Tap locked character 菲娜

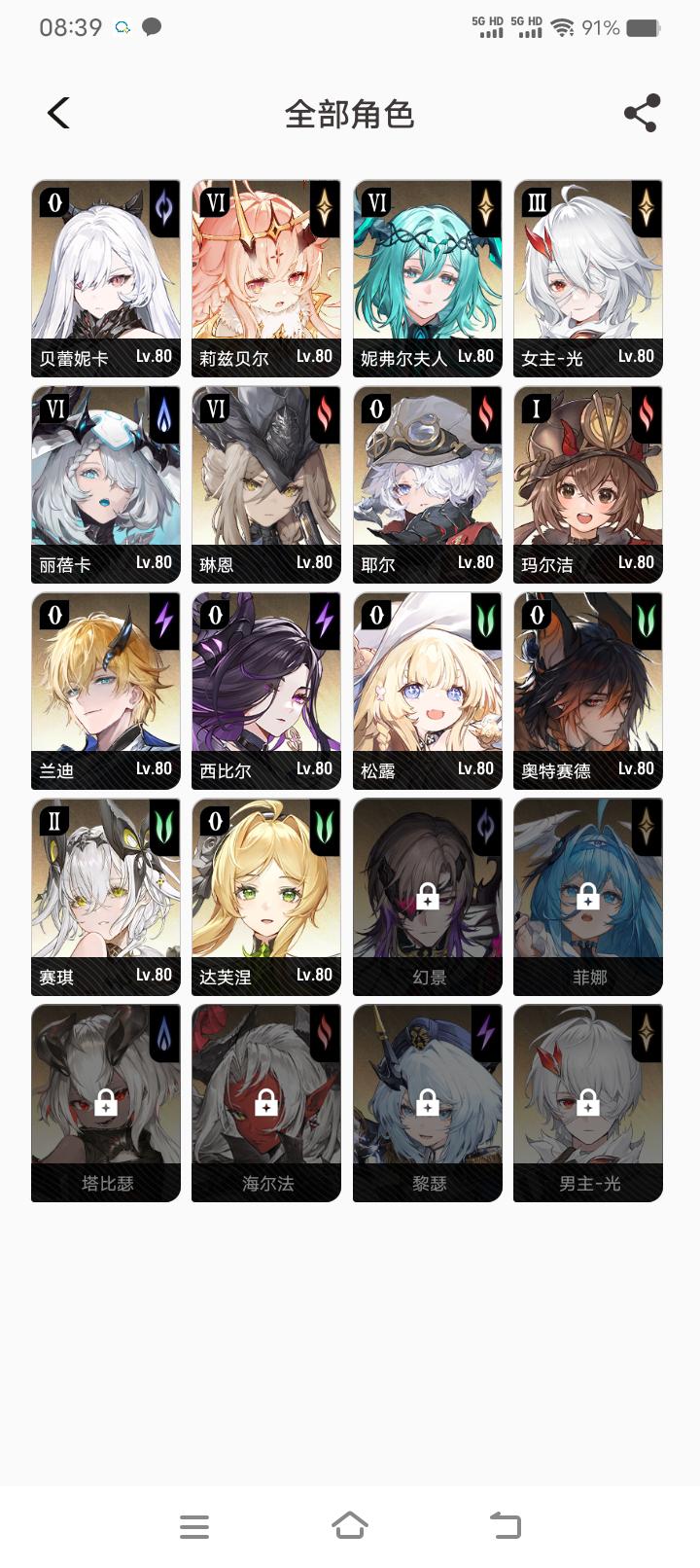click(x=588, y=897)
